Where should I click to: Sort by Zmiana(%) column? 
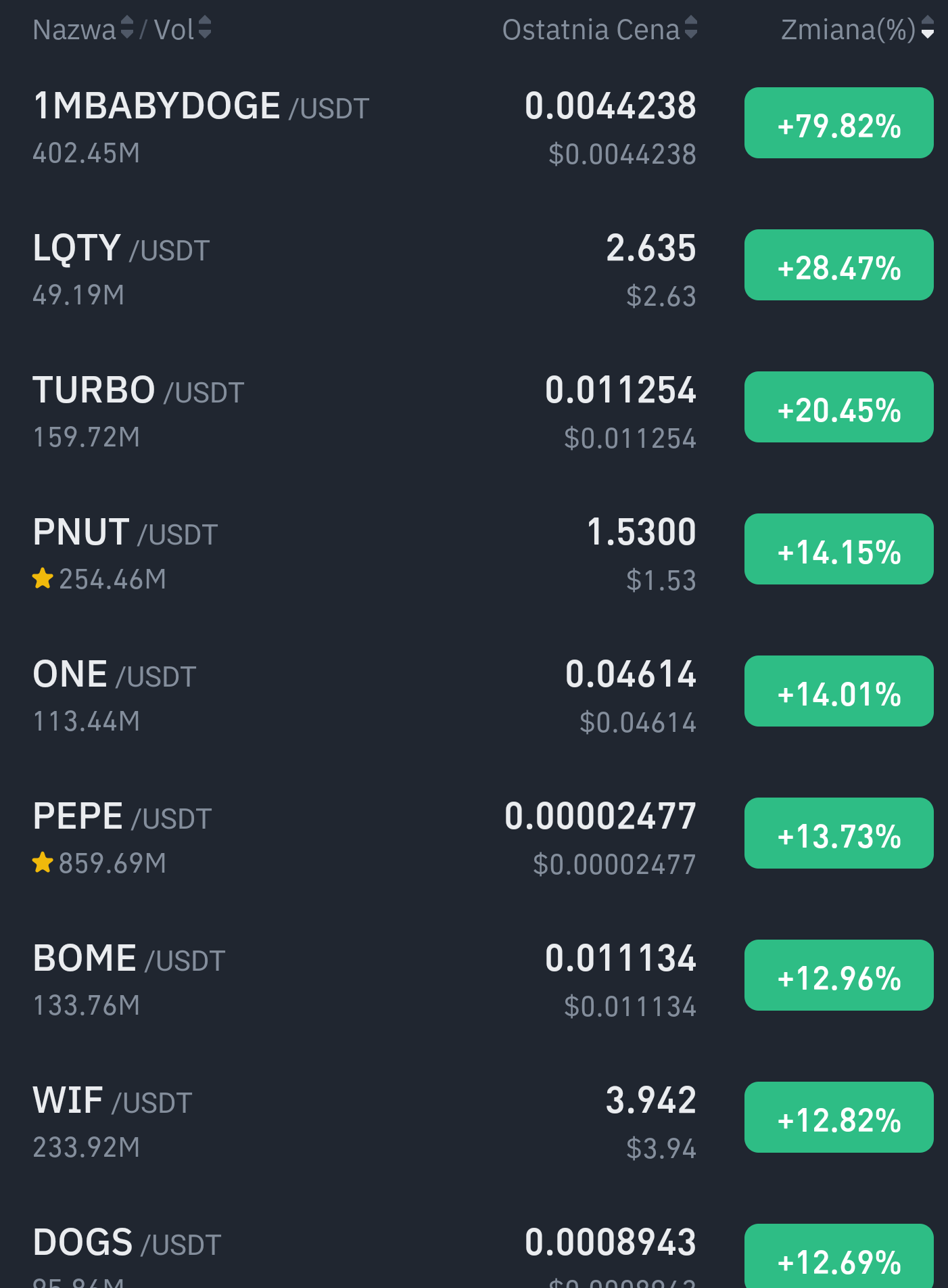(x=857, y=30)
